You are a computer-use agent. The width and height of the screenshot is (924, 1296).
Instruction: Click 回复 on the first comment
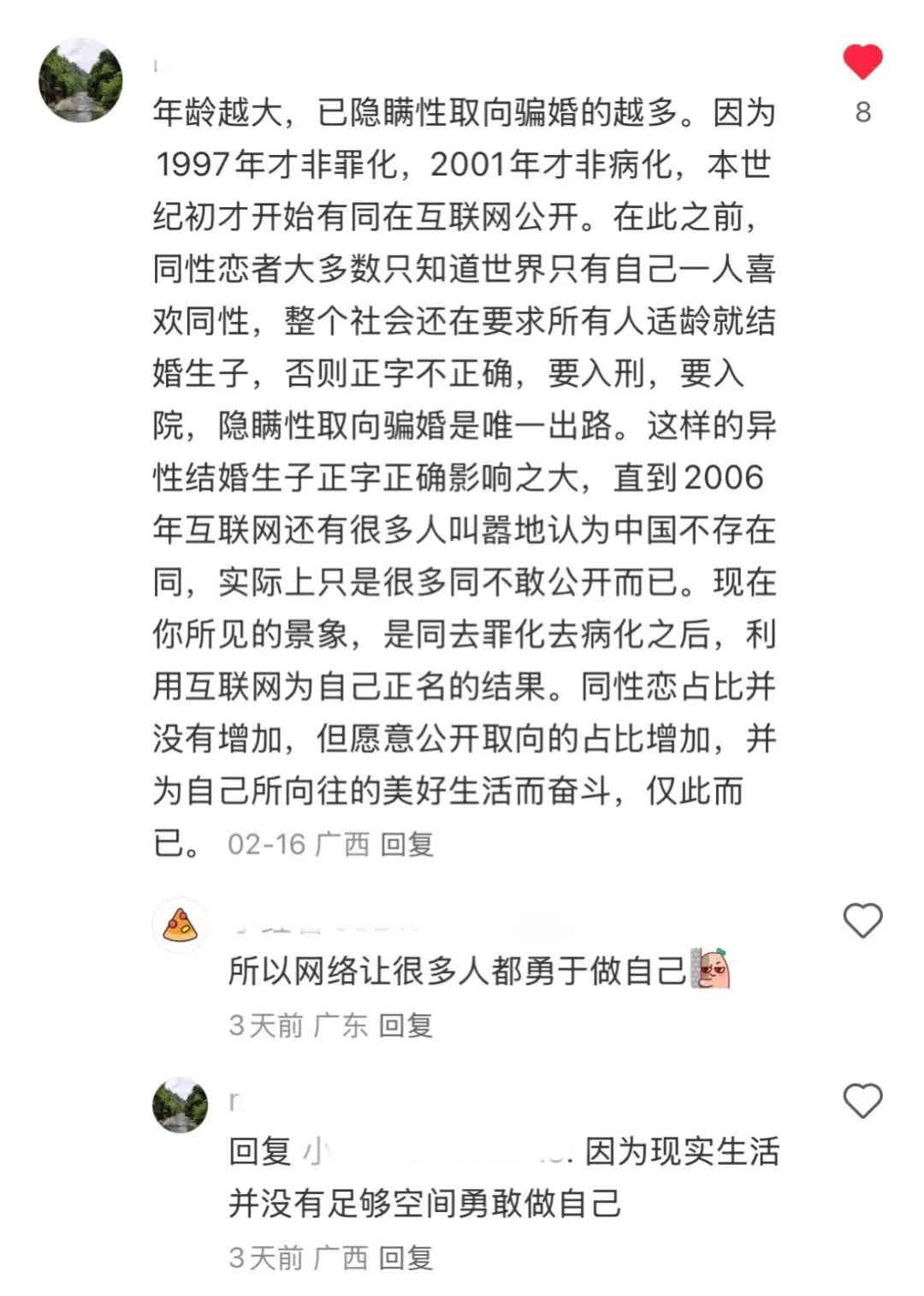coord(409,842)
